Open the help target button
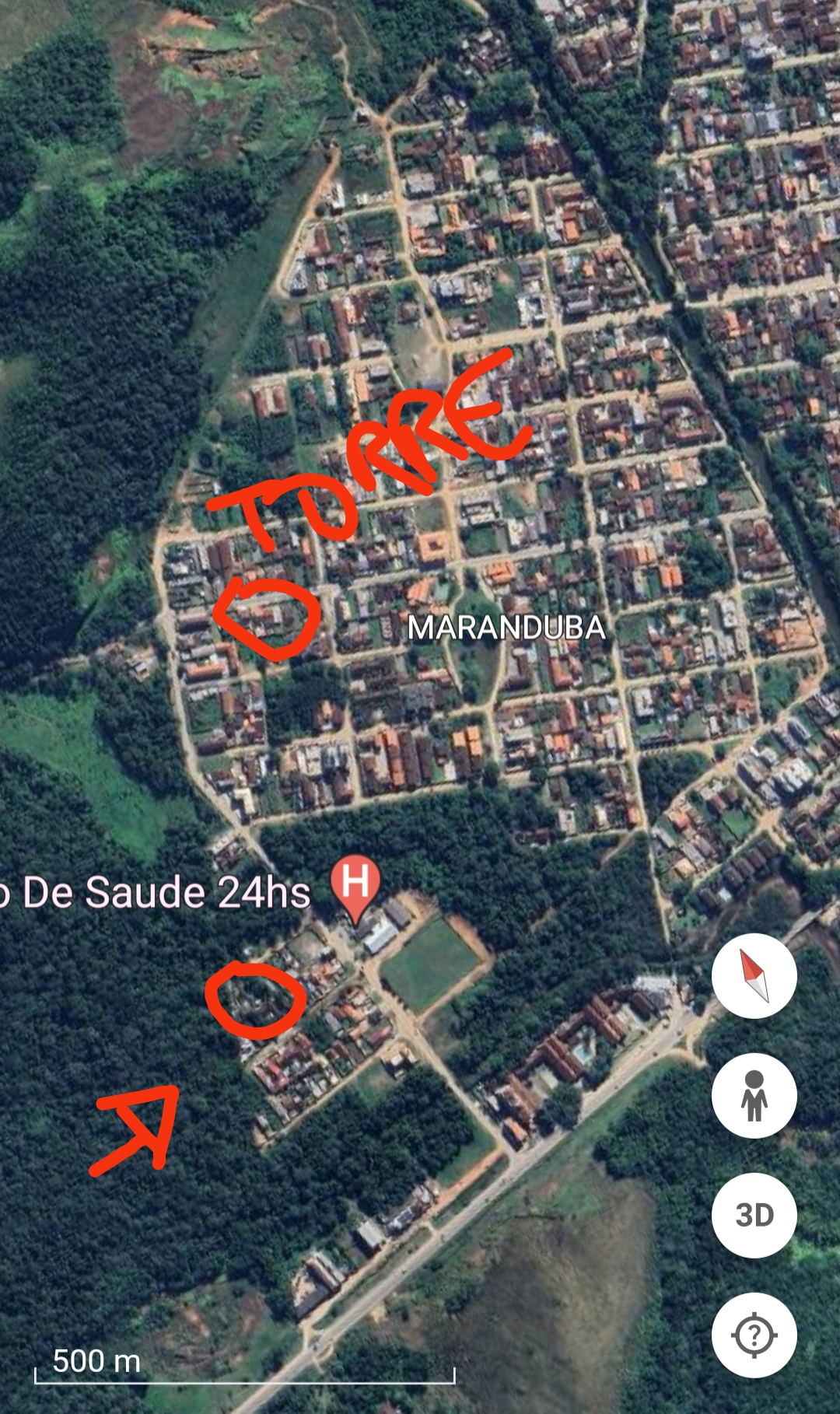The height and width of the screenshot is (1414, 840). [754, 1335]
